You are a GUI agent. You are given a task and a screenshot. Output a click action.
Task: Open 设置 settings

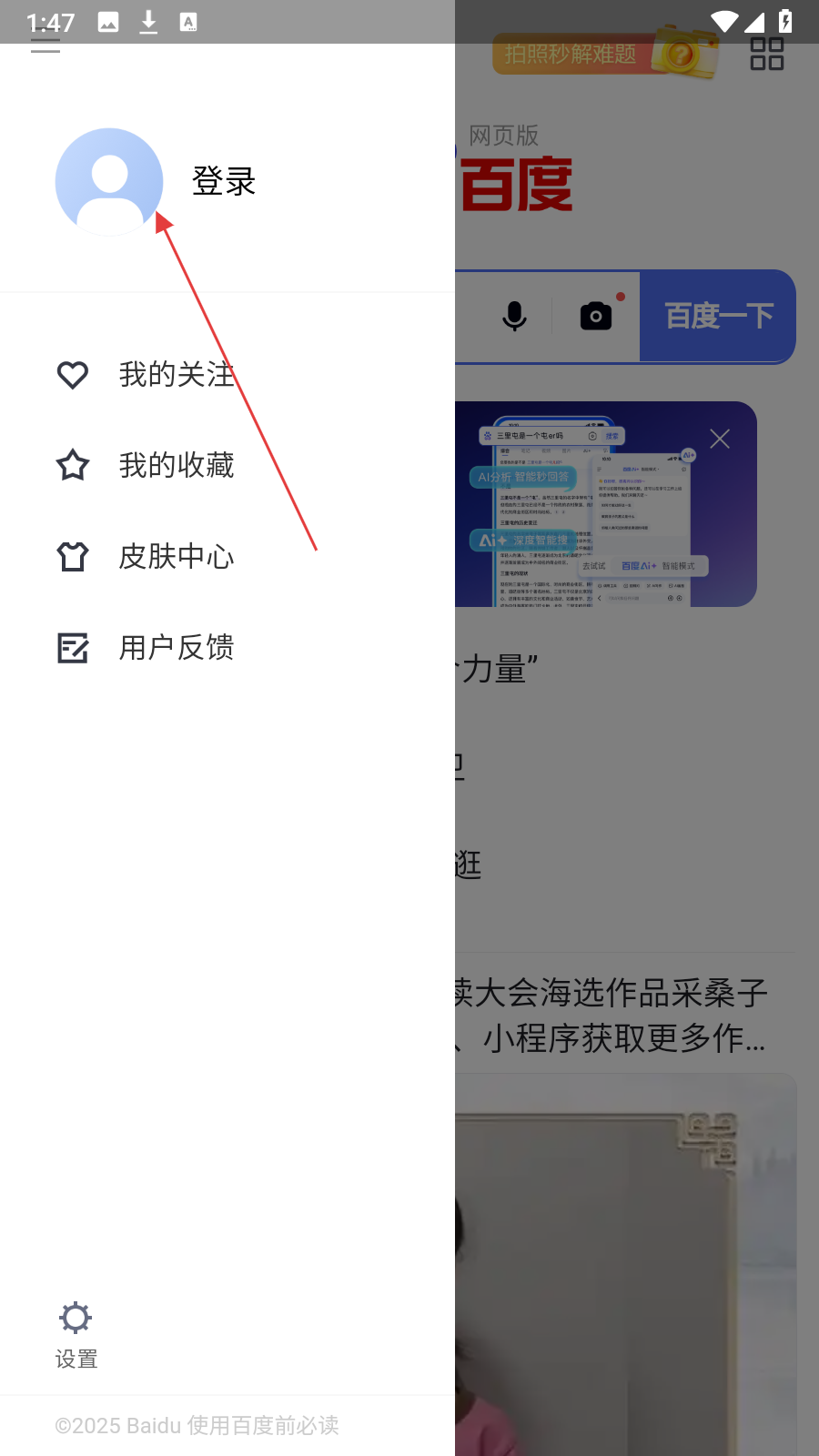click(x=76, y=1333)
